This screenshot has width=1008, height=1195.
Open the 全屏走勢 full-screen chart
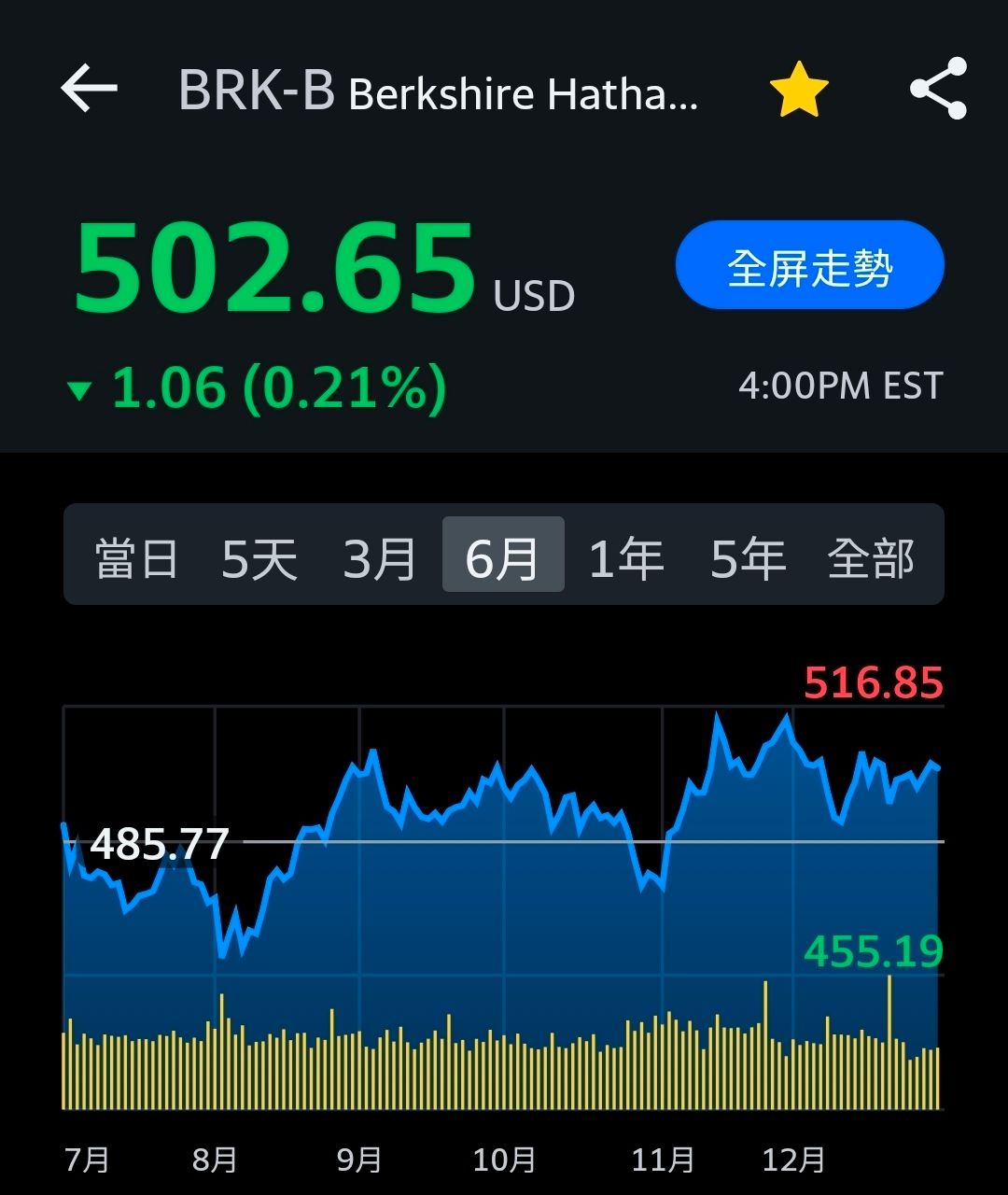809,265
